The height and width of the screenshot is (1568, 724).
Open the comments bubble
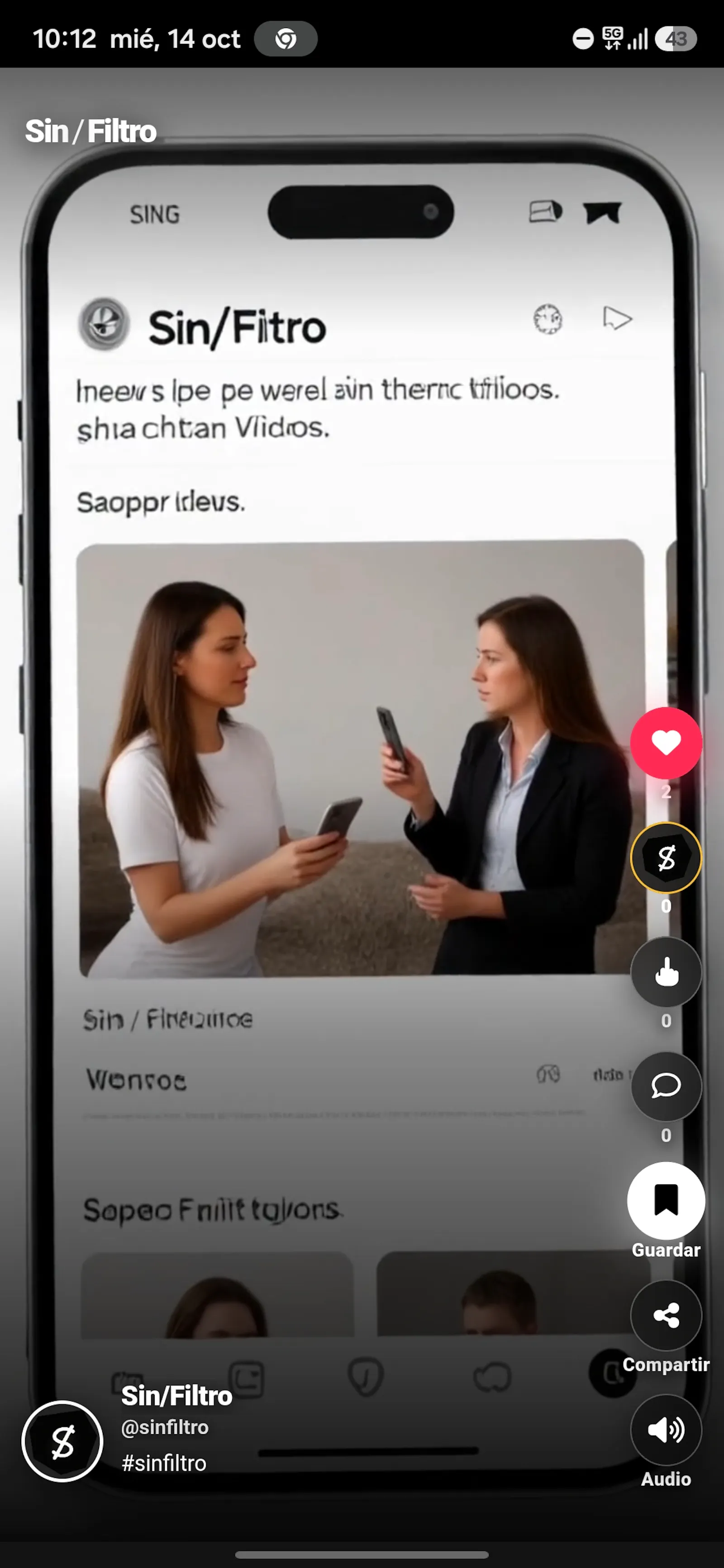pos(666,1086)
